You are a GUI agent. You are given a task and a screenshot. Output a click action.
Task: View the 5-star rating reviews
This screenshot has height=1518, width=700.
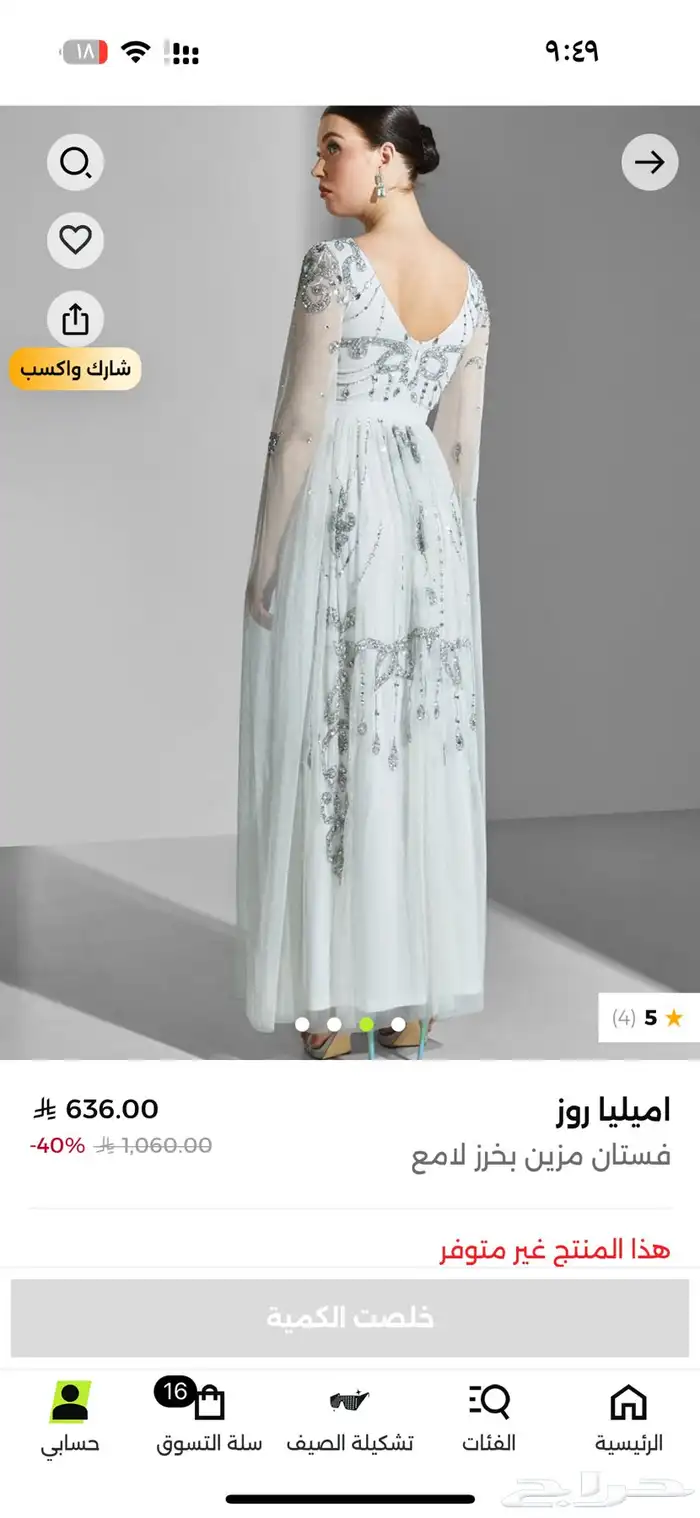click(x=648, y=1018)
